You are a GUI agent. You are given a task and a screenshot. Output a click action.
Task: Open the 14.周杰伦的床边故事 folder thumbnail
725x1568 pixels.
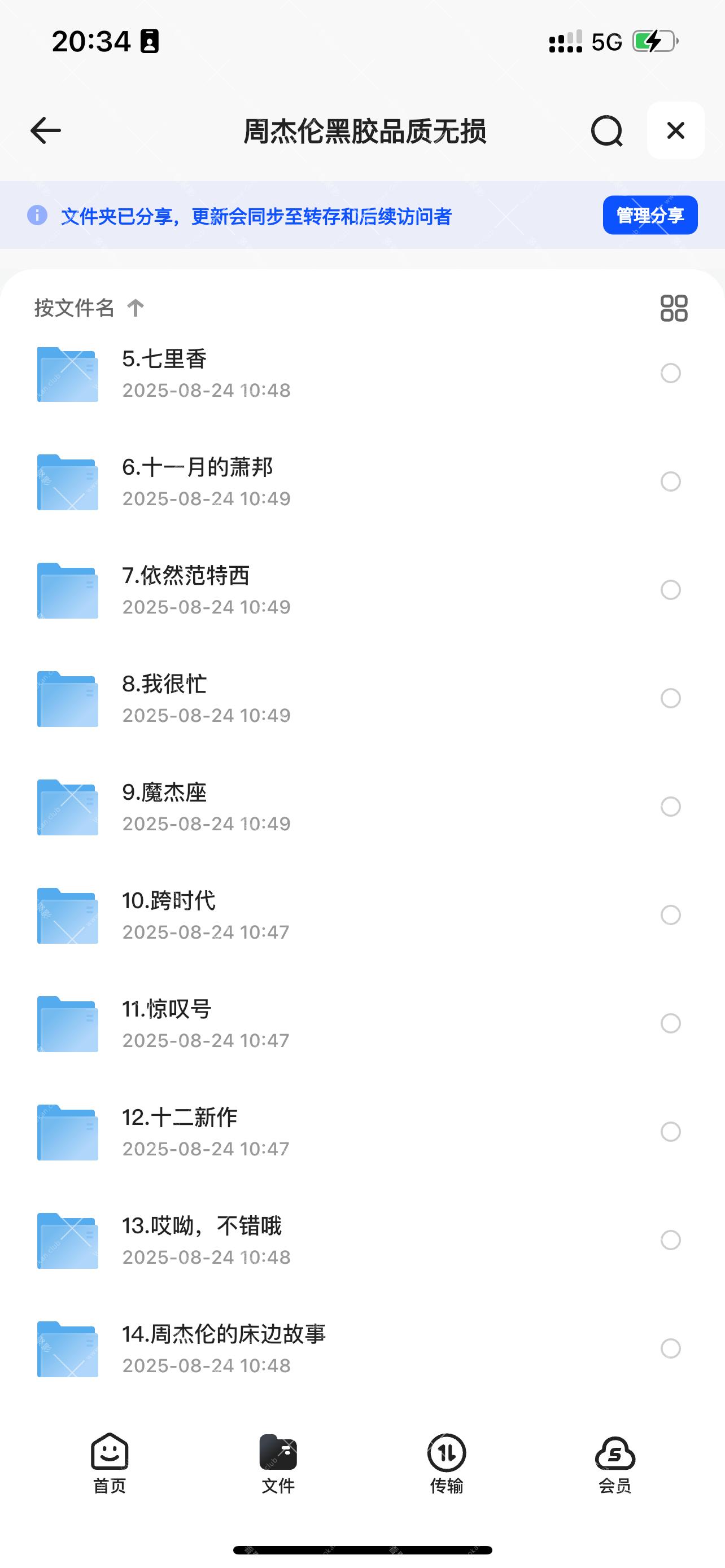pyautogui.click(x=67, y=1348)
